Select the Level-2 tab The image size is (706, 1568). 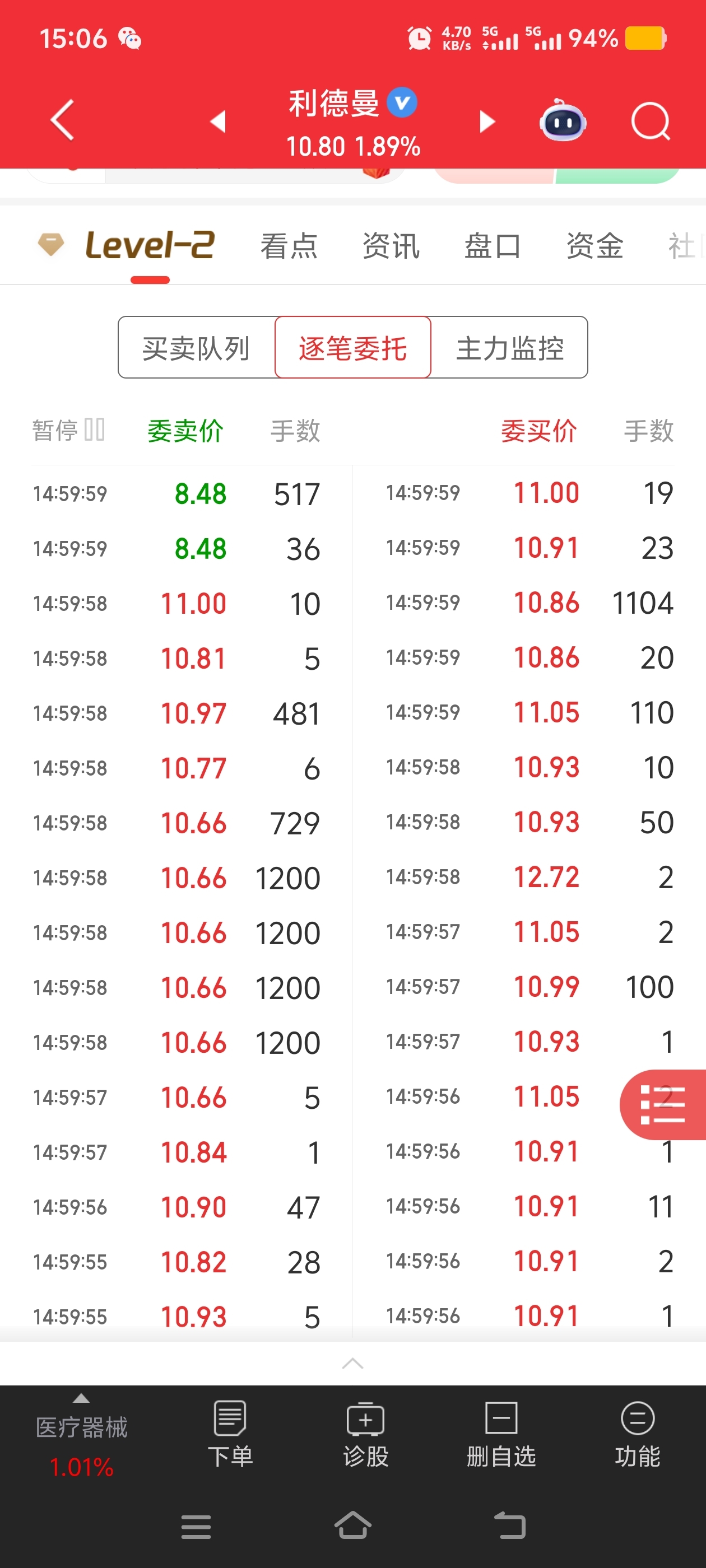coord(127,246)
